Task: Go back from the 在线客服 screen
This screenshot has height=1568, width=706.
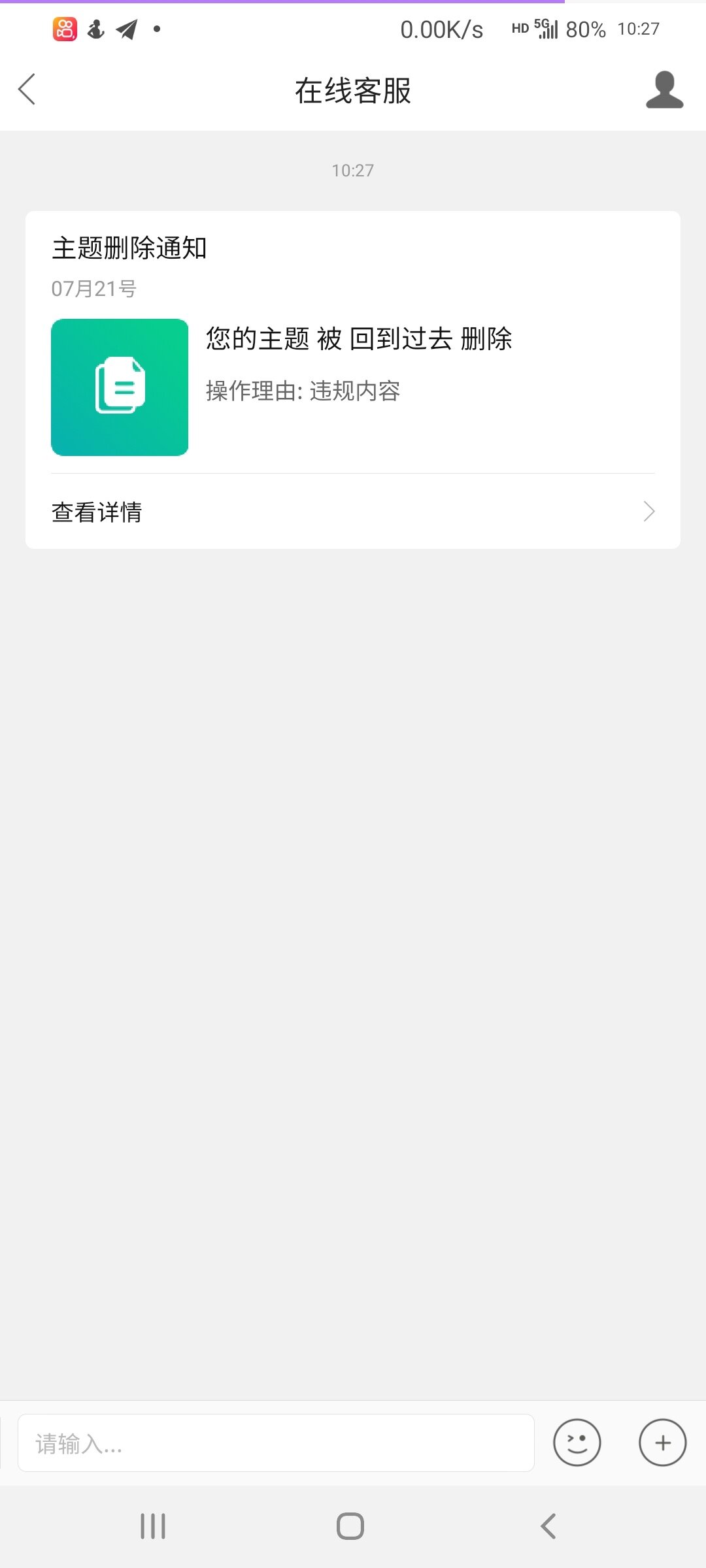Action: point(27,89)
